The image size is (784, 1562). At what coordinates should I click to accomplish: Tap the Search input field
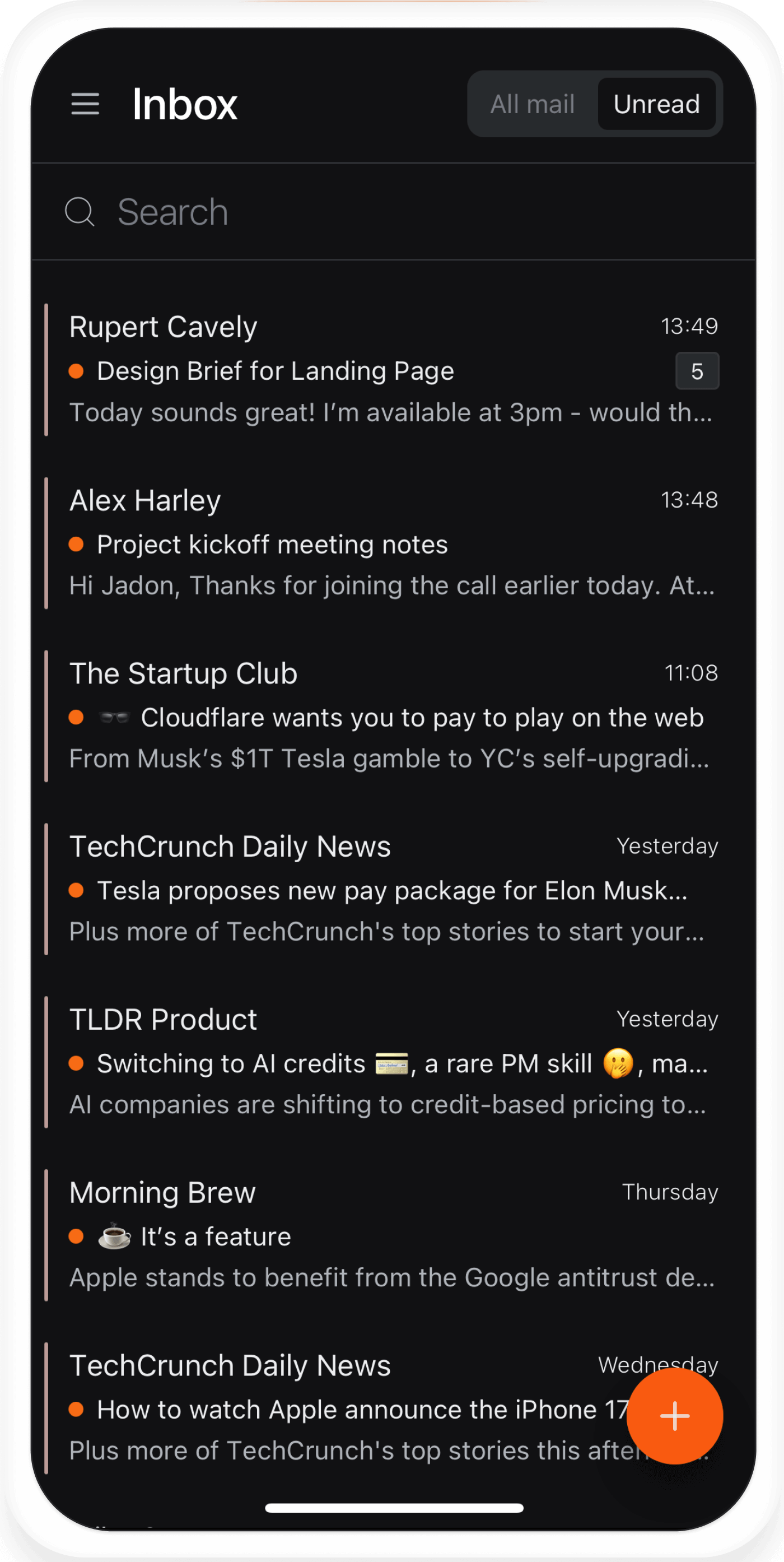(x=303, y=212)
